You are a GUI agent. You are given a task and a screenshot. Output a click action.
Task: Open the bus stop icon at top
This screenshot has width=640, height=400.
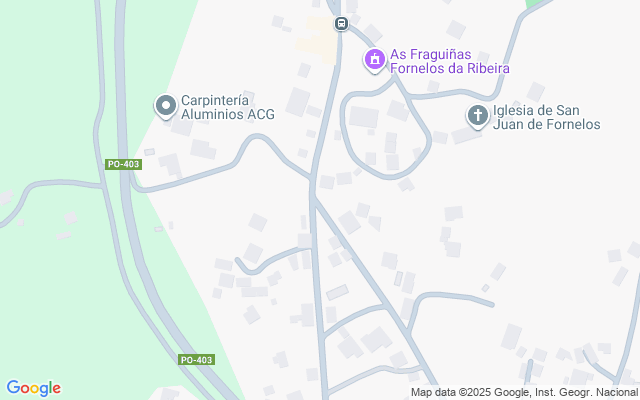pyautogui.click(x=341, y=23)
